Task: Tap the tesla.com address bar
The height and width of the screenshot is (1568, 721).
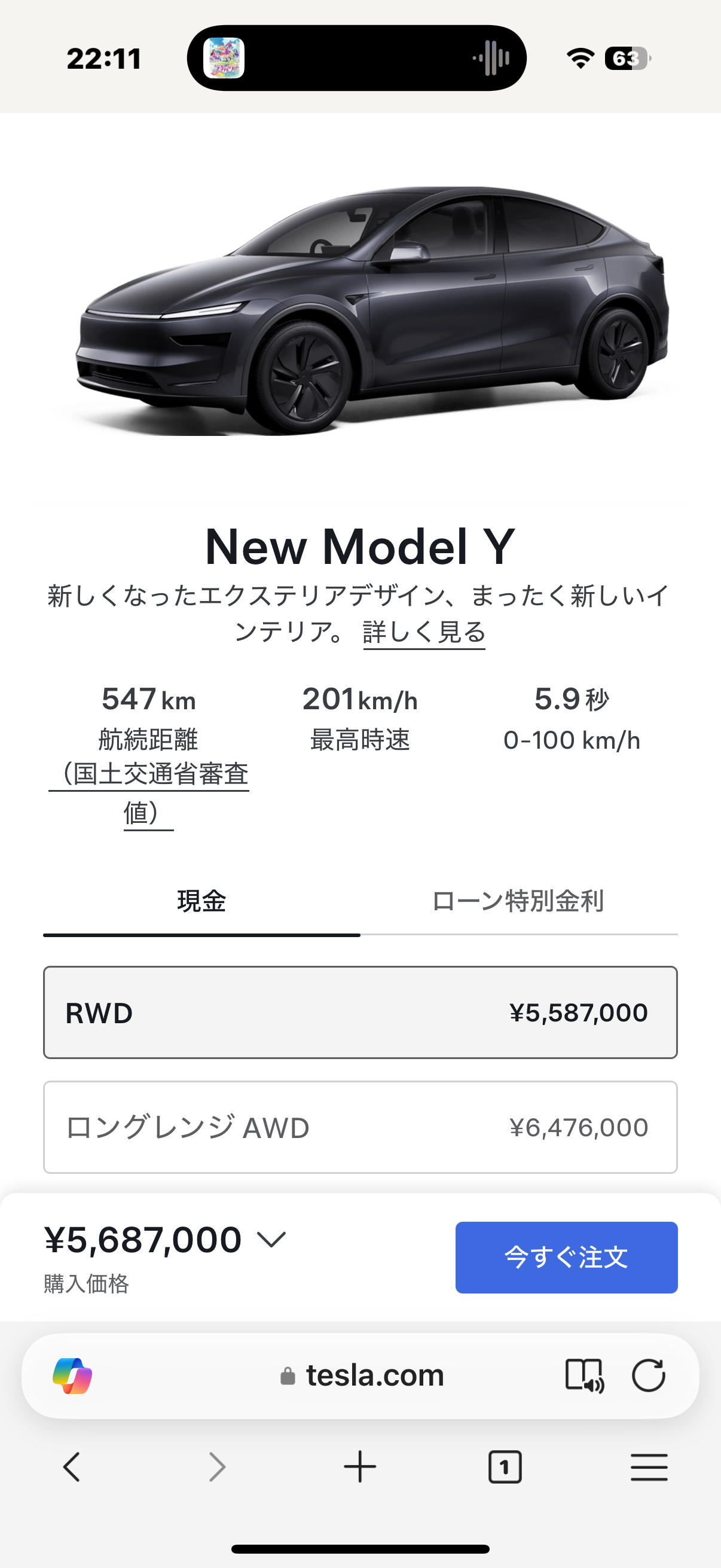Action: 363,1375
